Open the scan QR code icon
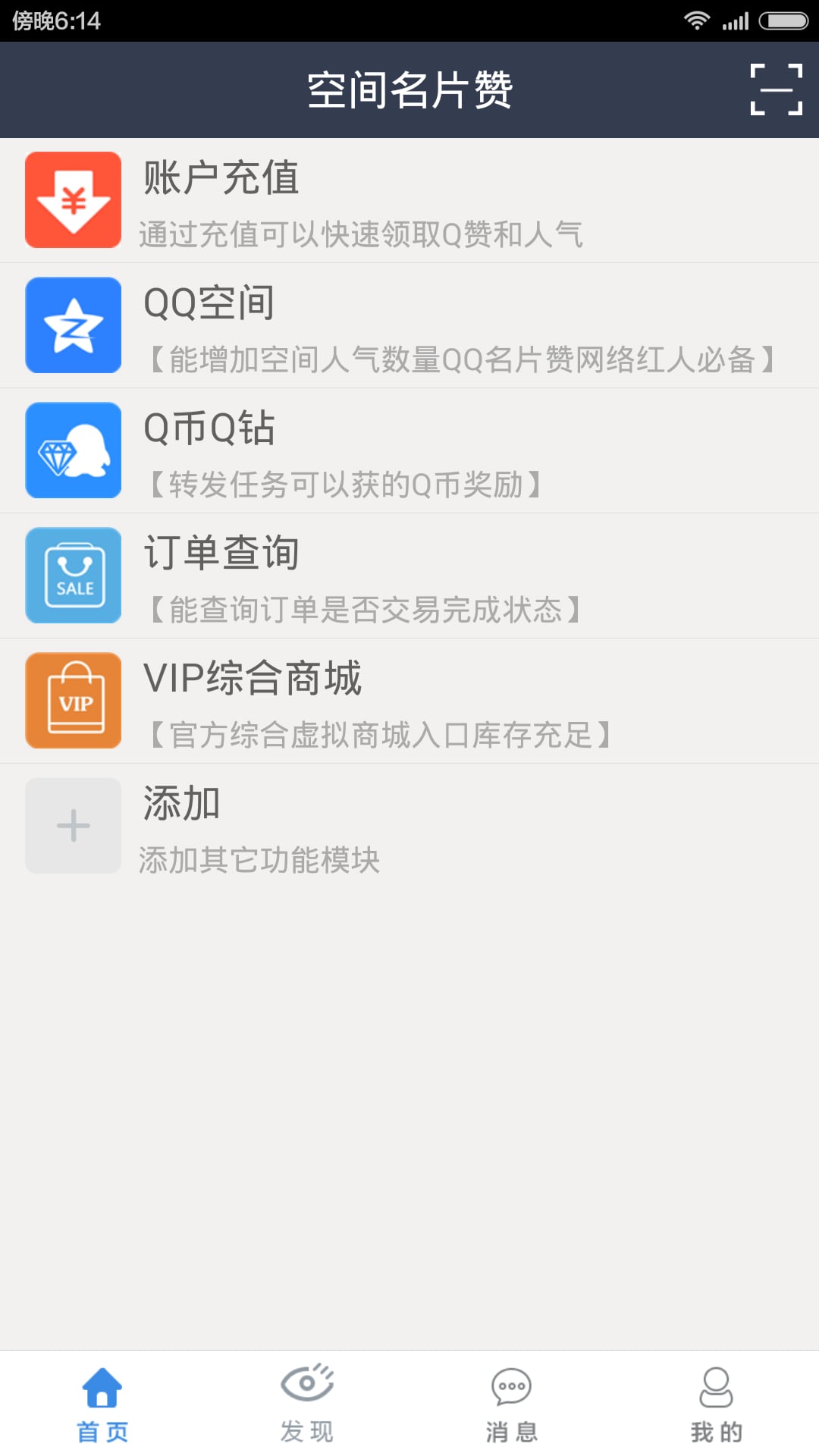Screen dimensions: 819x1456 pyautogui.click(x=776, y=89)
